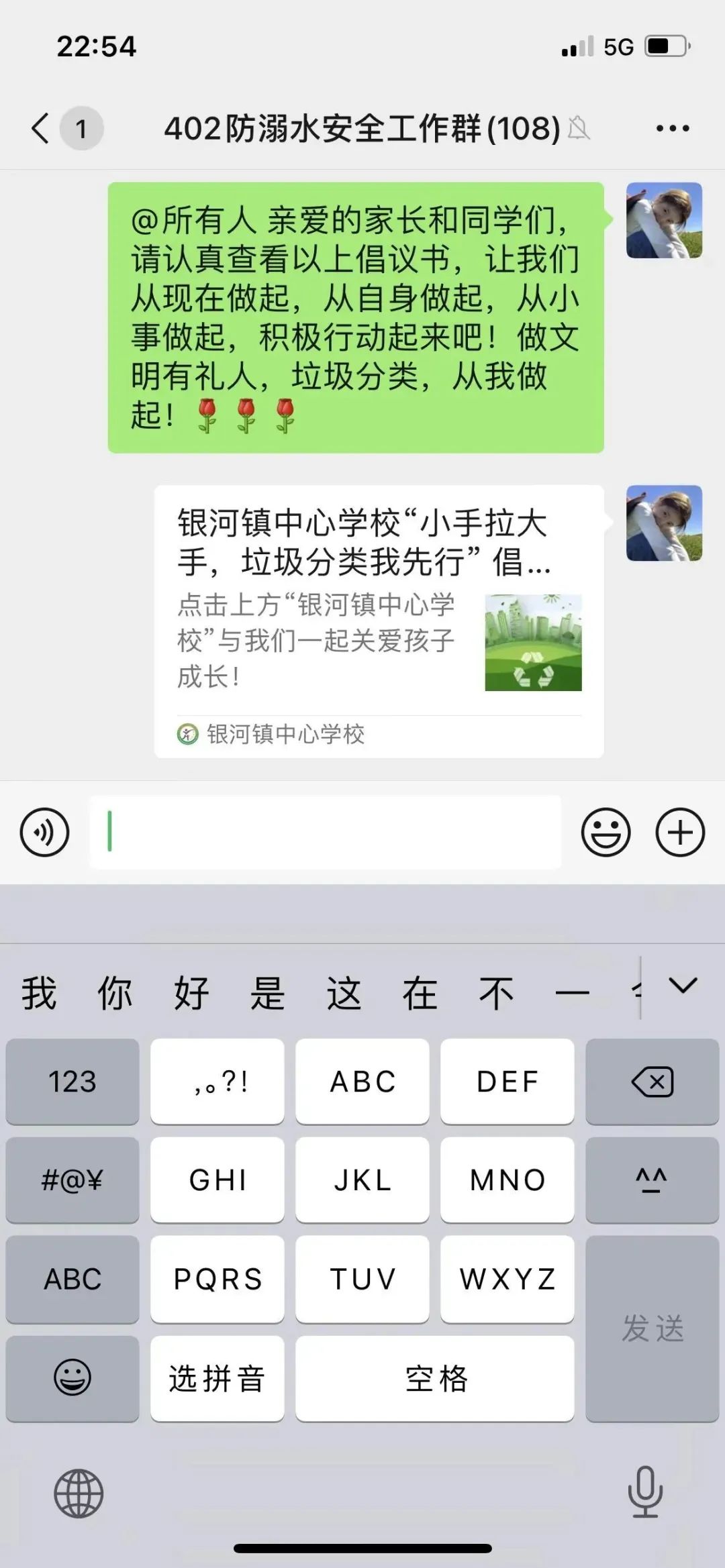Open the plus attachments menu
The image size is (725, 1568).
(x=680, y=833)
